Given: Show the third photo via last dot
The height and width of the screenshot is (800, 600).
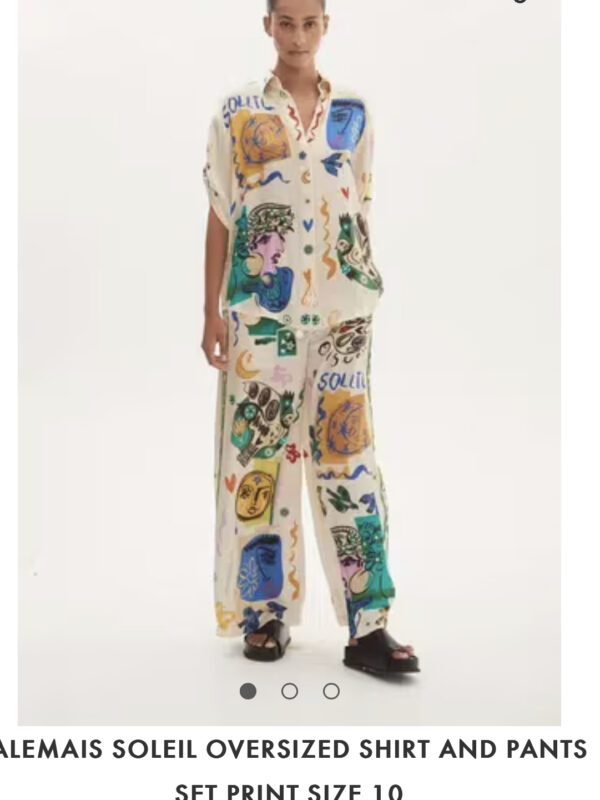Looking at the screenshot, I should click(x=331, y=691).
